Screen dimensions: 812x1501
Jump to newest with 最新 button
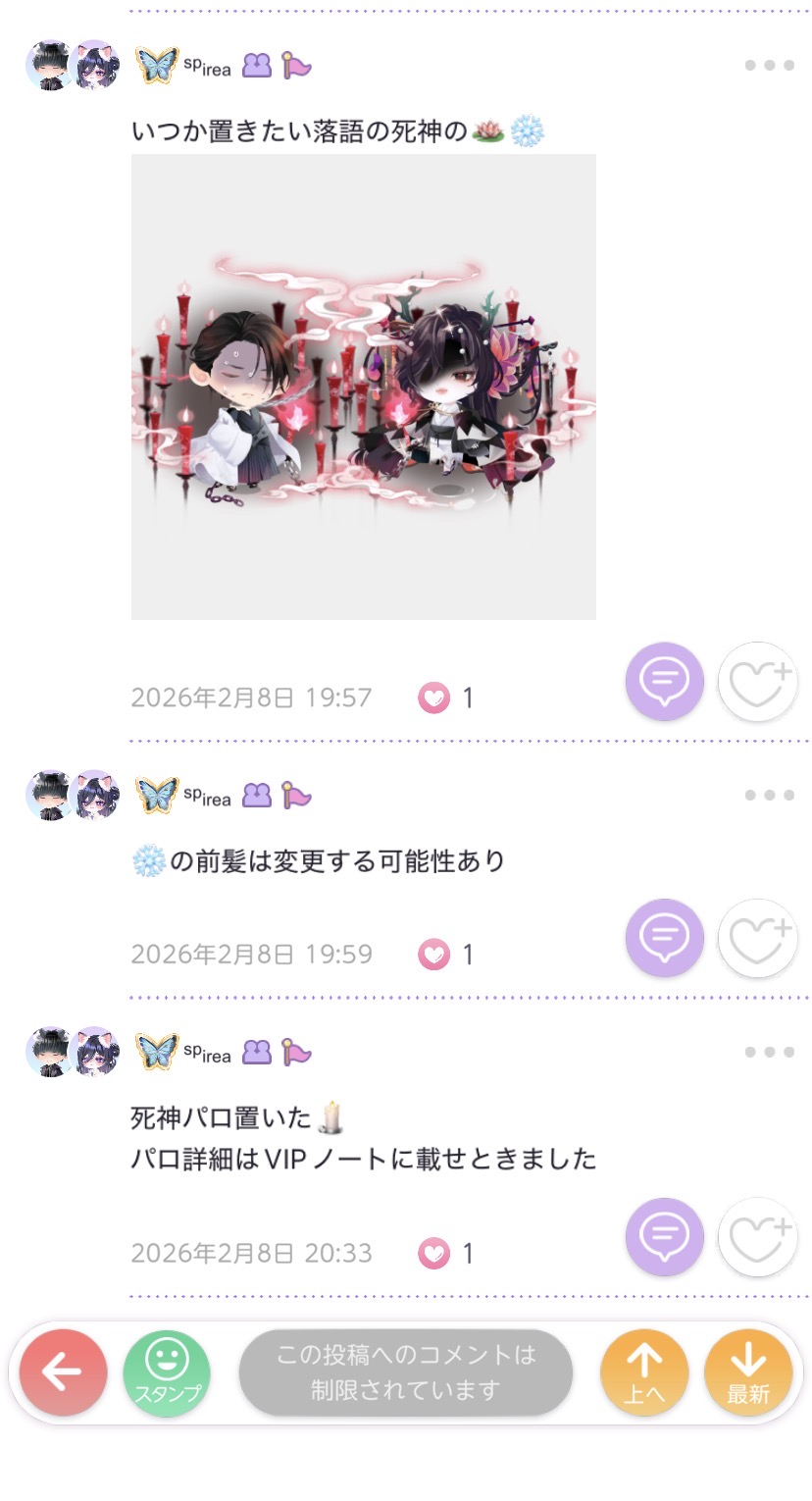click(x=747, y=1372)
